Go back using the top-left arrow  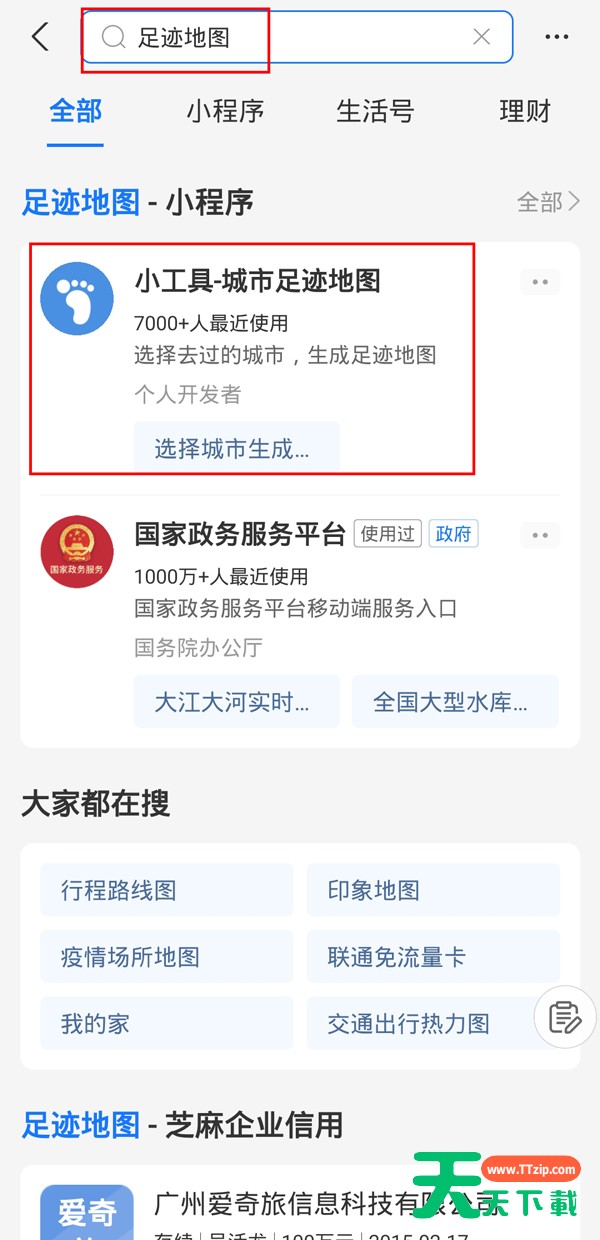tap(40, 37)
